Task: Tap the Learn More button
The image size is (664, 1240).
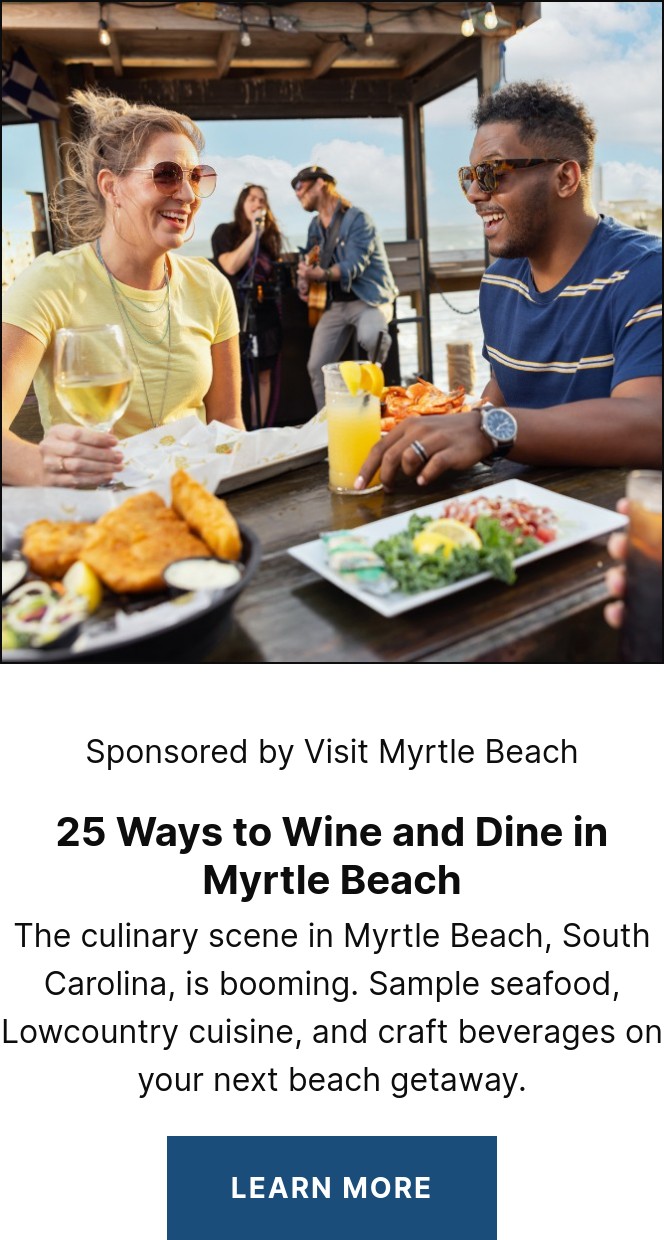Action: (331, 1187)
